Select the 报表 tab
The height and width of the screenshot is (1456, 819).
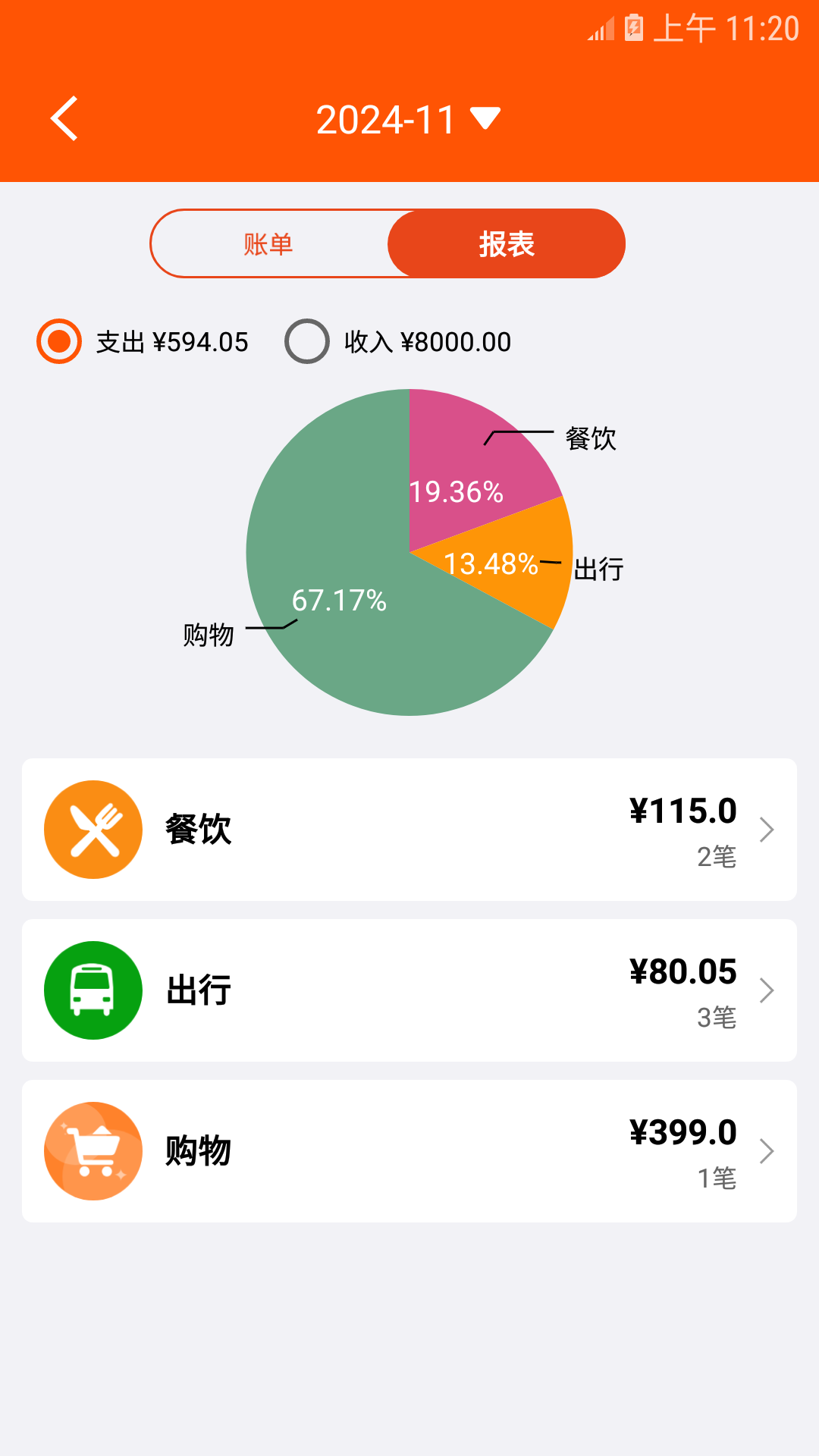click(507, 243)
